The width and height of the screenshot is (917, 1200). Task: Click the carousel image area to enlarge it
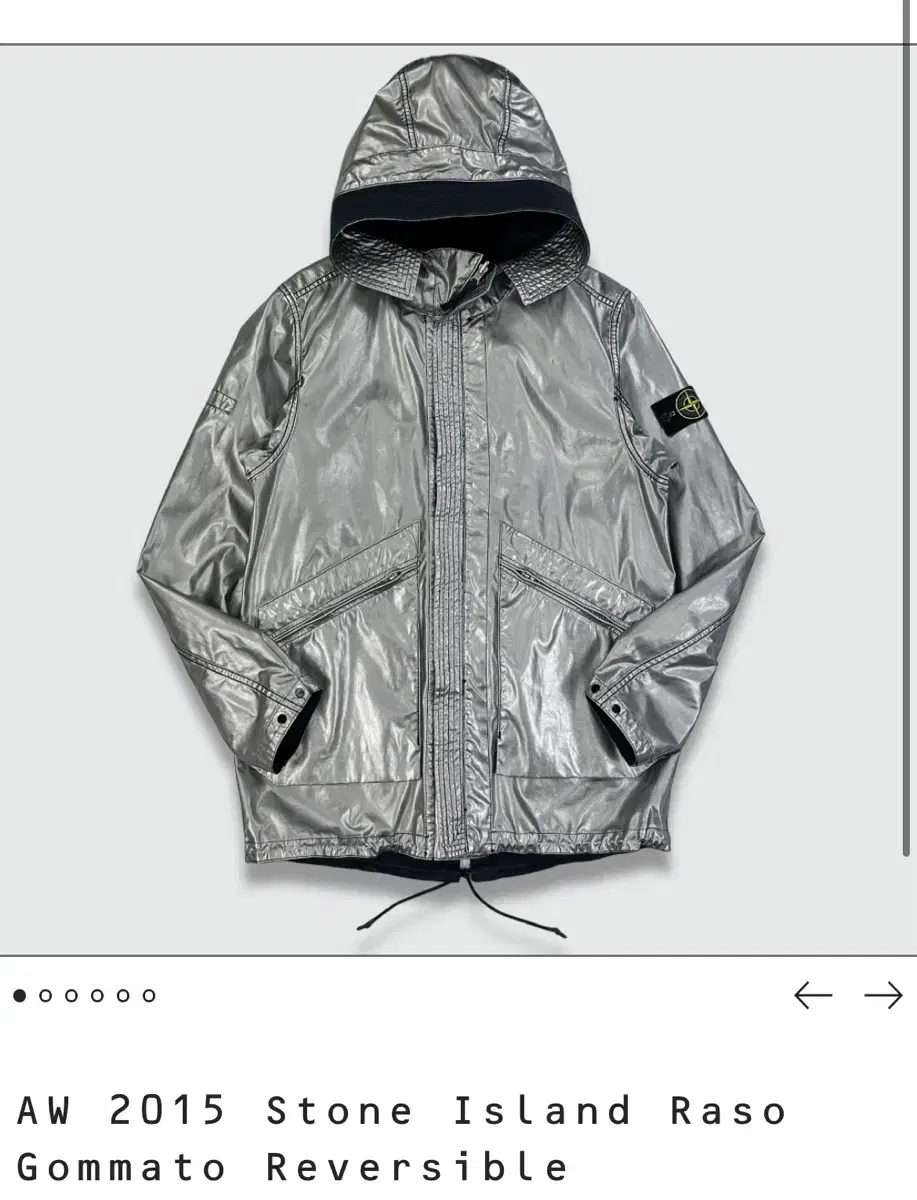[x=458, y=500]
